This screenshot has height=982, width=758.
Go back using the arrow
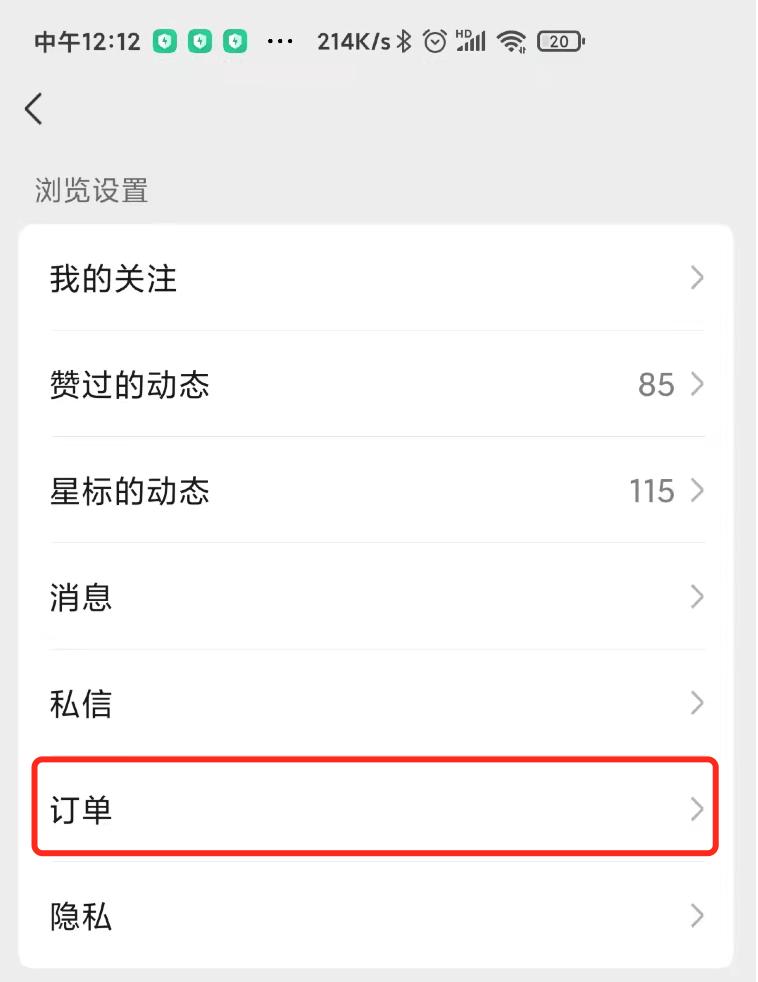[34, 109]
